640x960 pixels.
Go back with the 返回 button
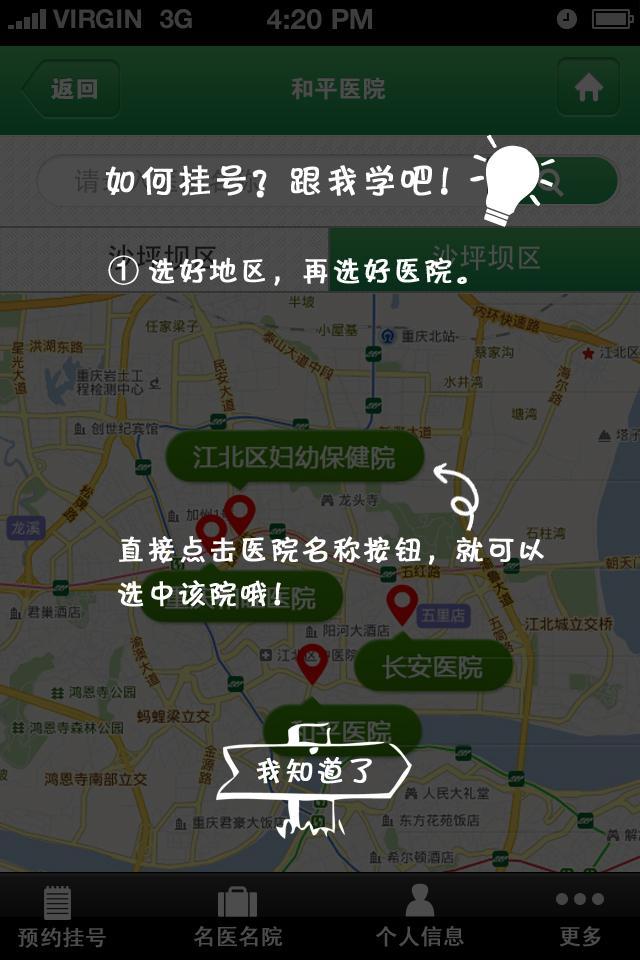(x=72, y=89)
